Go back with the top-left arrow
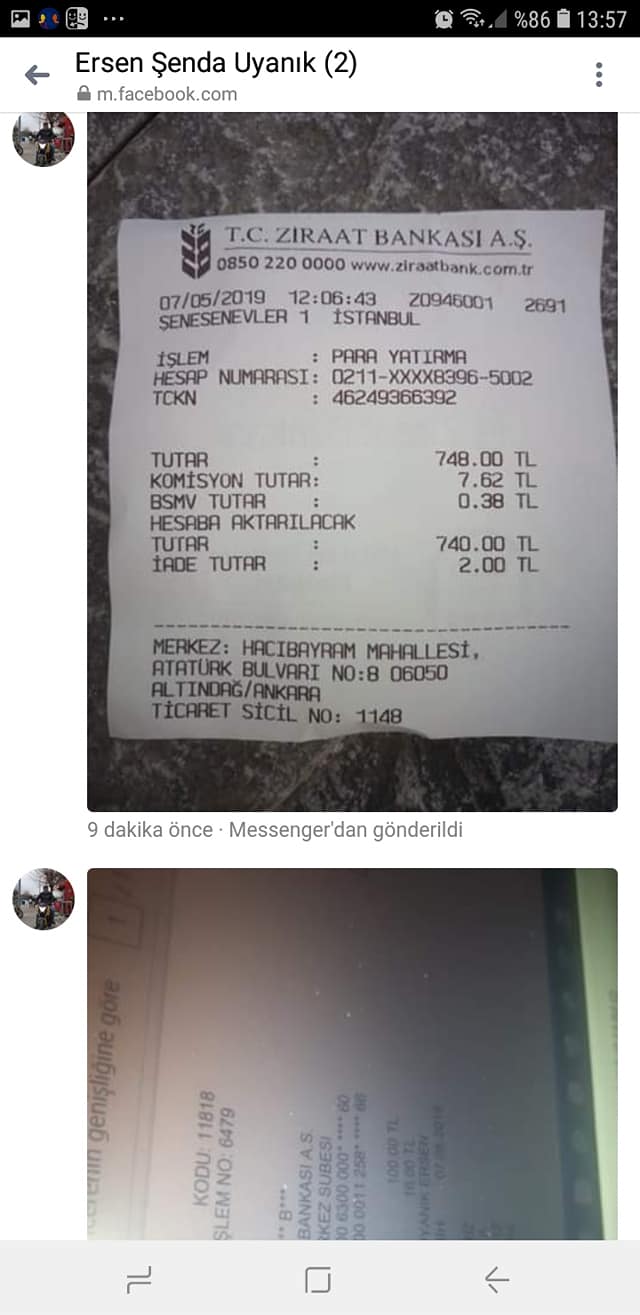 click(x=37, y=75)
